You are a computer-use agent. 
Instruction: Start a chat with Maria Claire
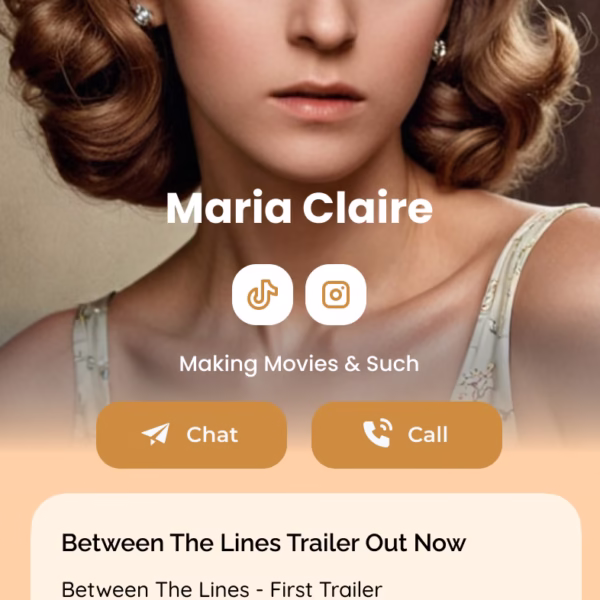click(x=191, y=435)
